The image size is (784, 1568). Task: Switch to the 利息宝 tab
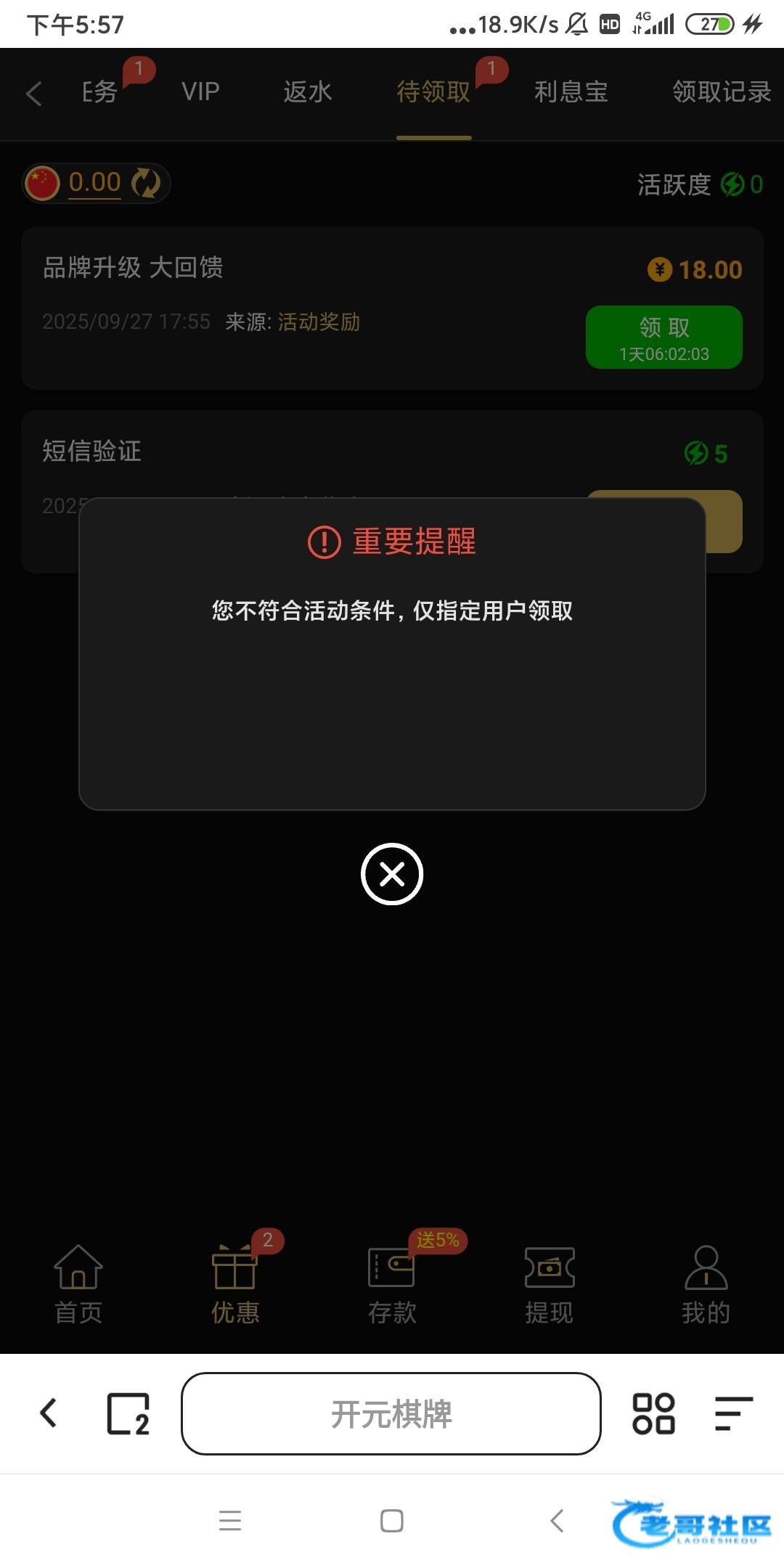571,92
